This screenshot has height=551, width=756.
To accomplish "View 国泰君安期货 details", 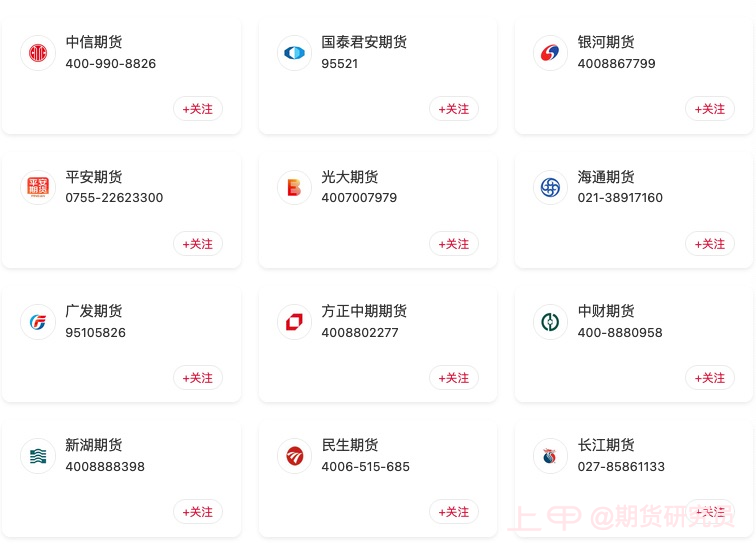I will pos(364,43).
